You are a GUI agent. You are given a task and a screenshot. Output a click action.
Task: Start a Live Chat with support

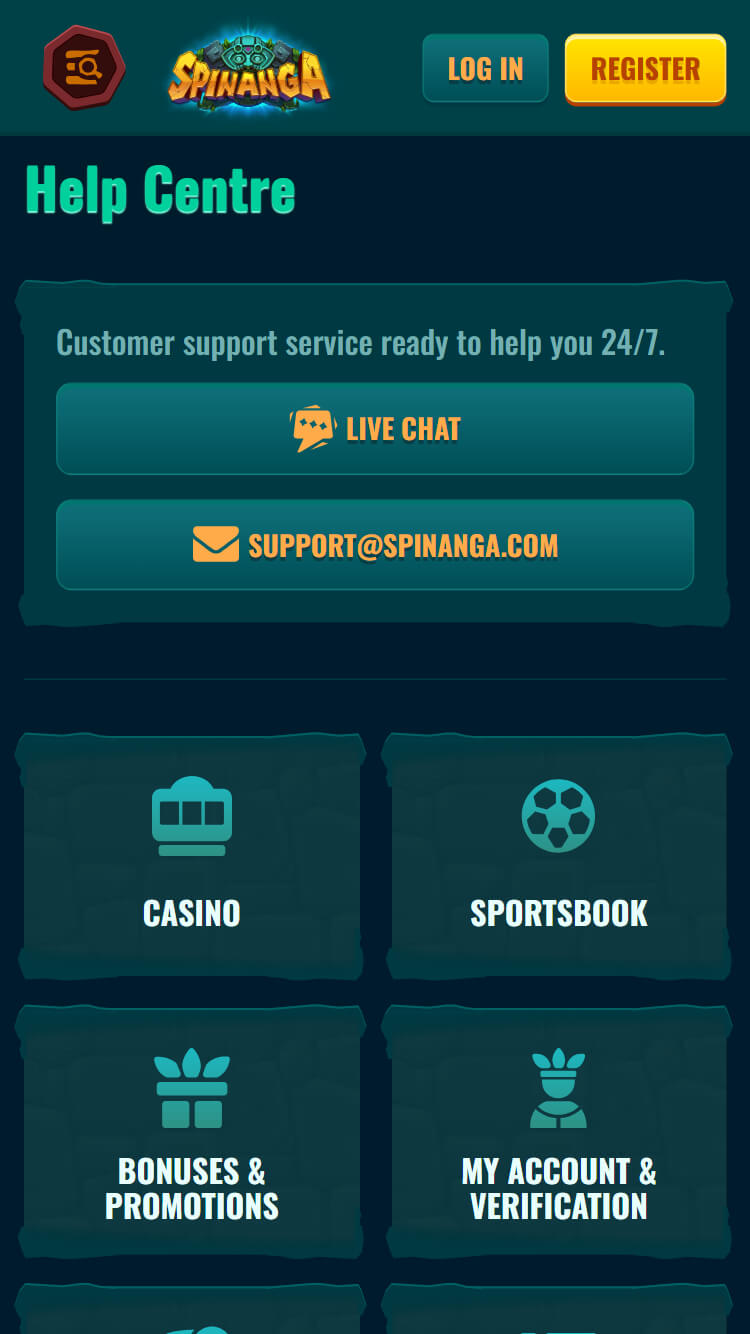click(x=375, y=429)
